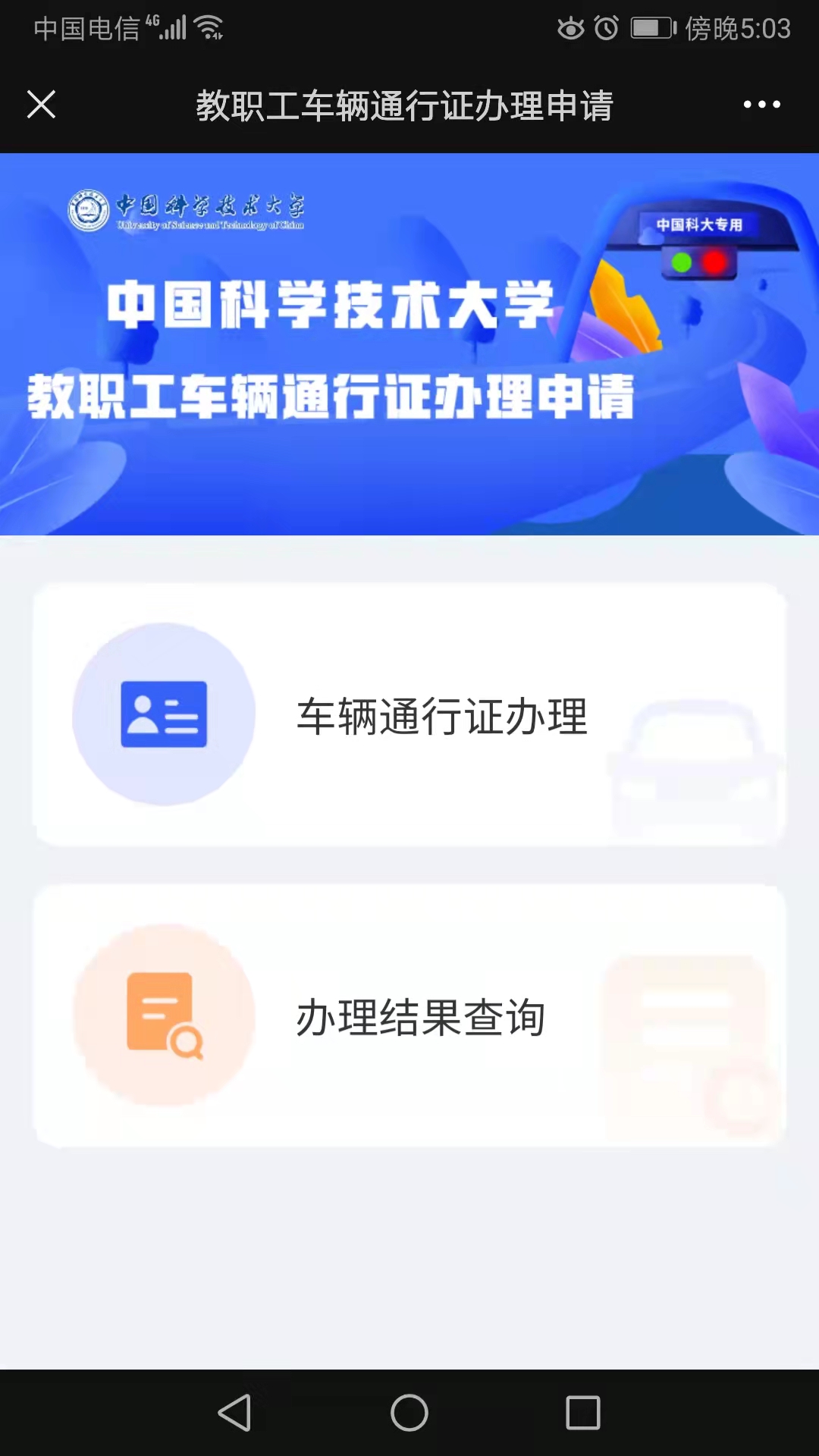Image resolution: width=819 pixels, height=1456 pixels.
Task: Open 办理结果查询 card
Action: click(409, 1016)
